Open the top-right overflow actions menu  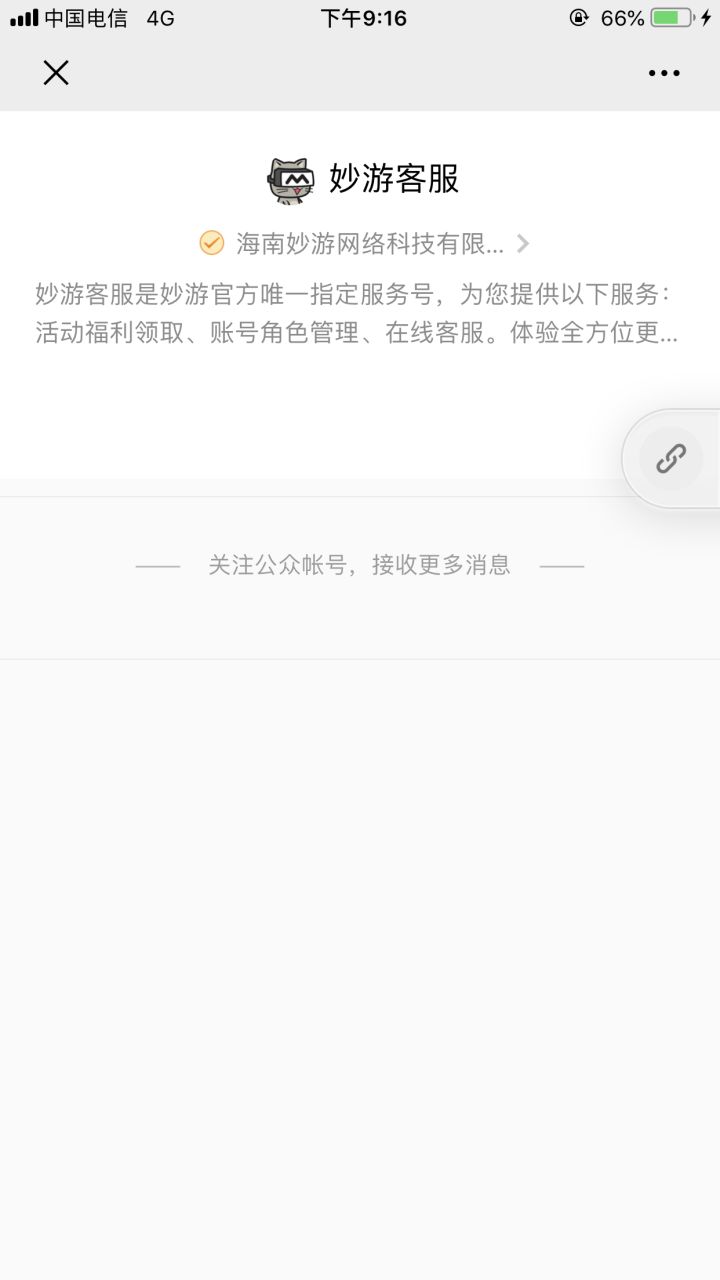662,72
